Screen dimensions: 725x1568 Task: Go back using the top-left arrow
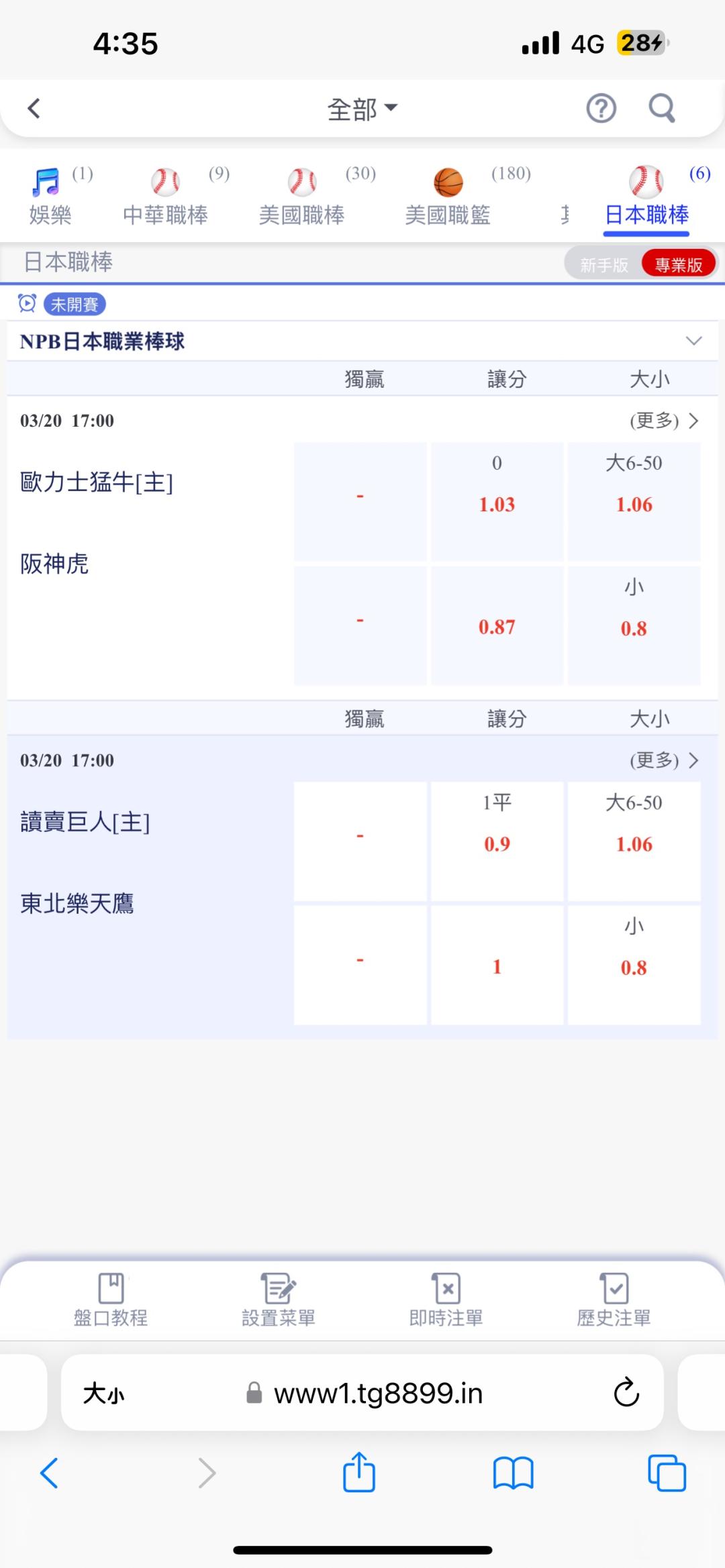[x=34, y=108]
